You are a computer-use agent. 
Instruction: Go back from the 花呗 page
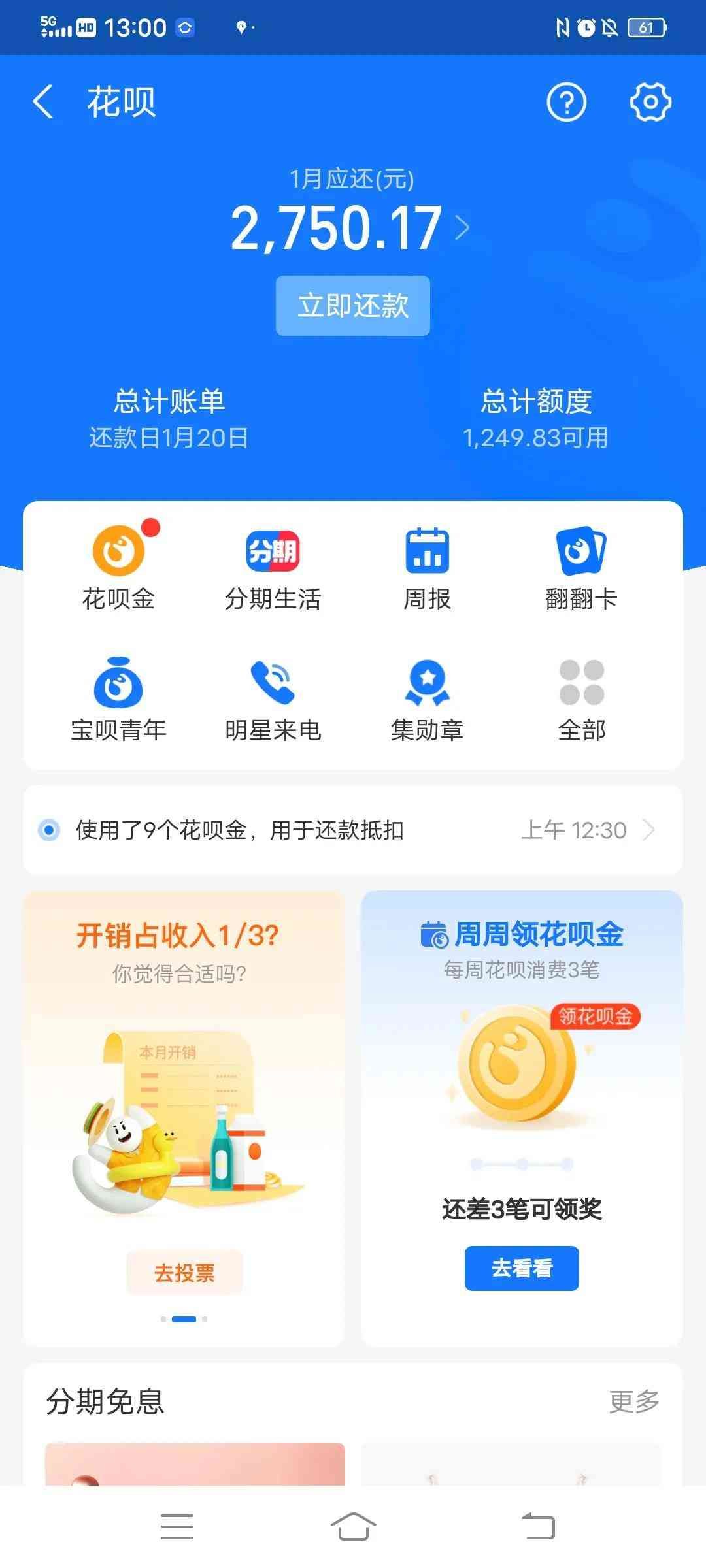[x=43, y=103]
